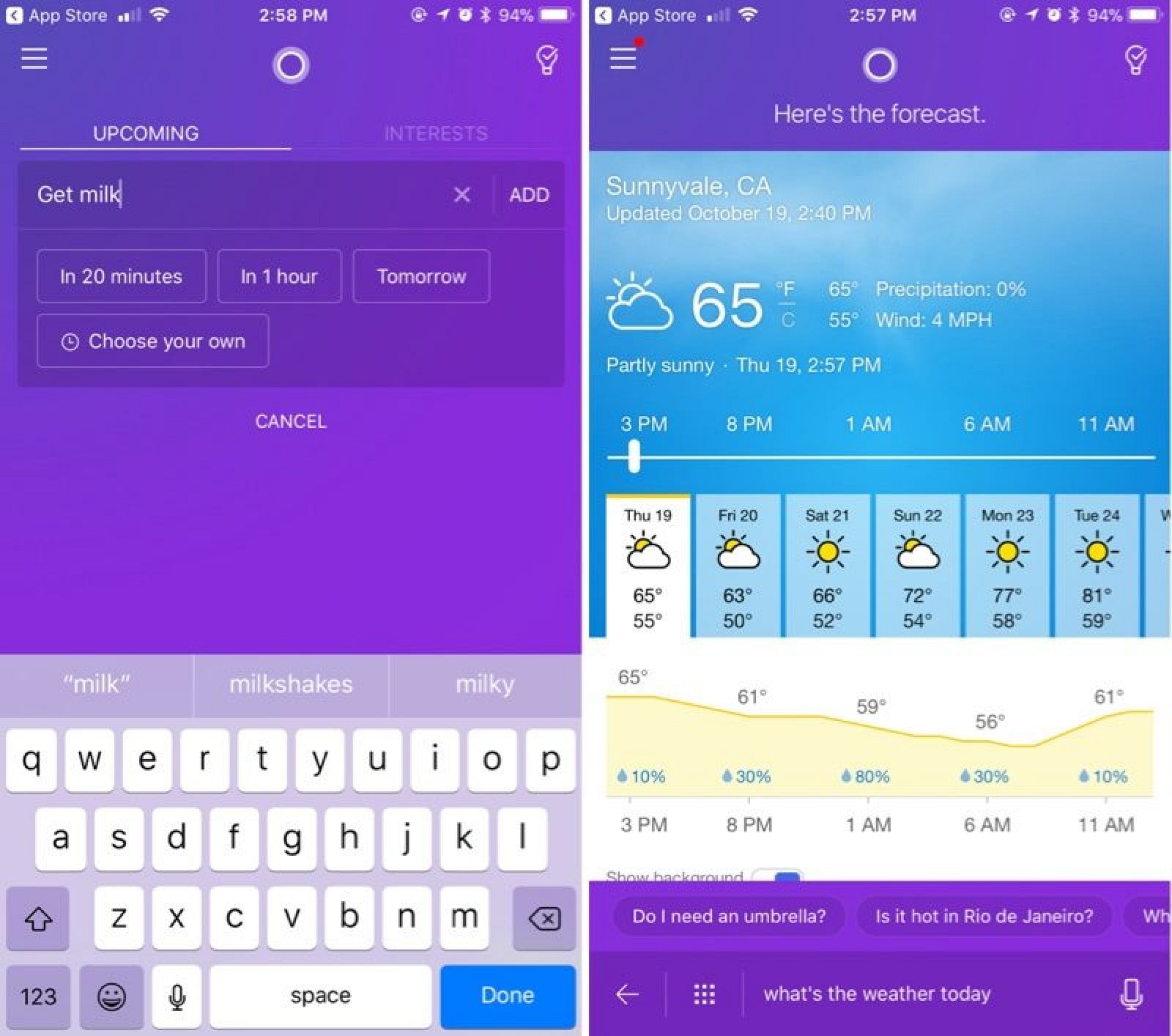This screenshot has width=1172, height=1036.
Task: Open Choose your own time picker
Action: 152,341
